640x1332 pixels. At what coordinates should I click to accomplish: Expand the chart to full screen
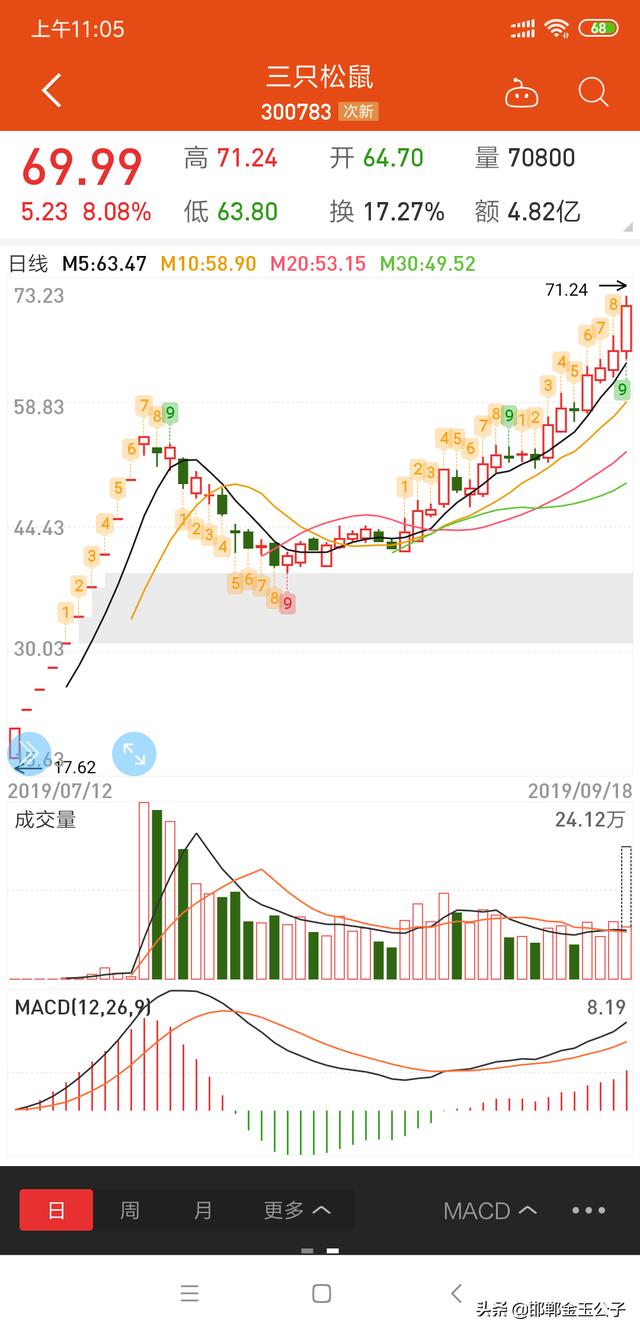[x=134, y=753]
